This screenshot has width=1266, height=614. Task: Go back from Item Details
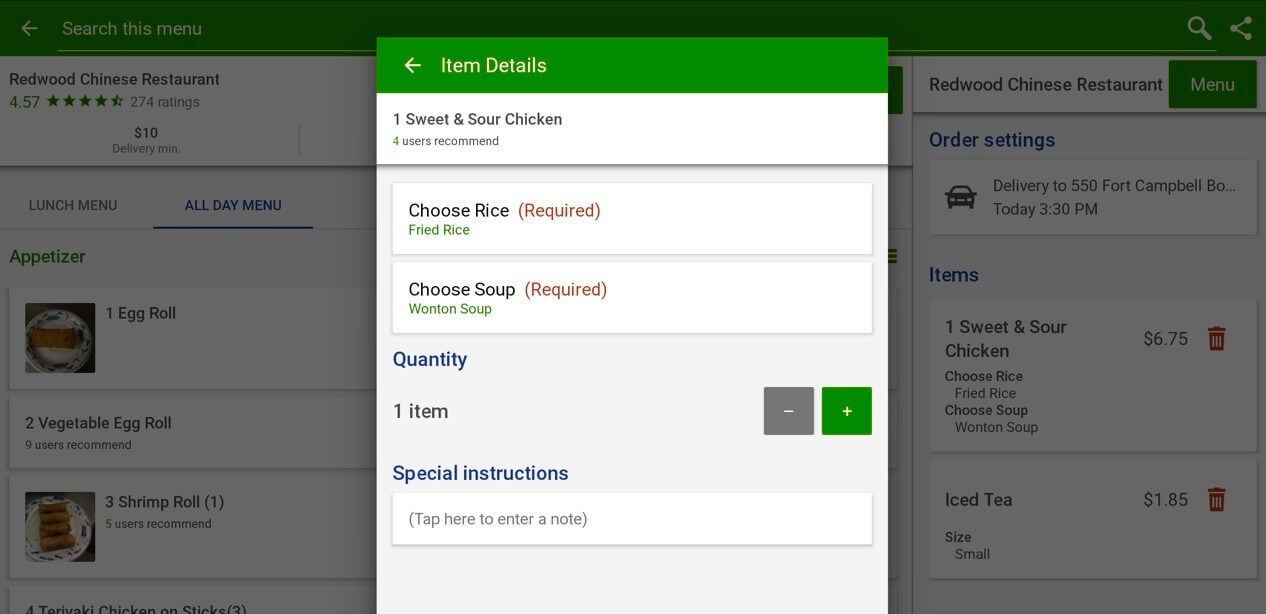[x=412, y=66]
